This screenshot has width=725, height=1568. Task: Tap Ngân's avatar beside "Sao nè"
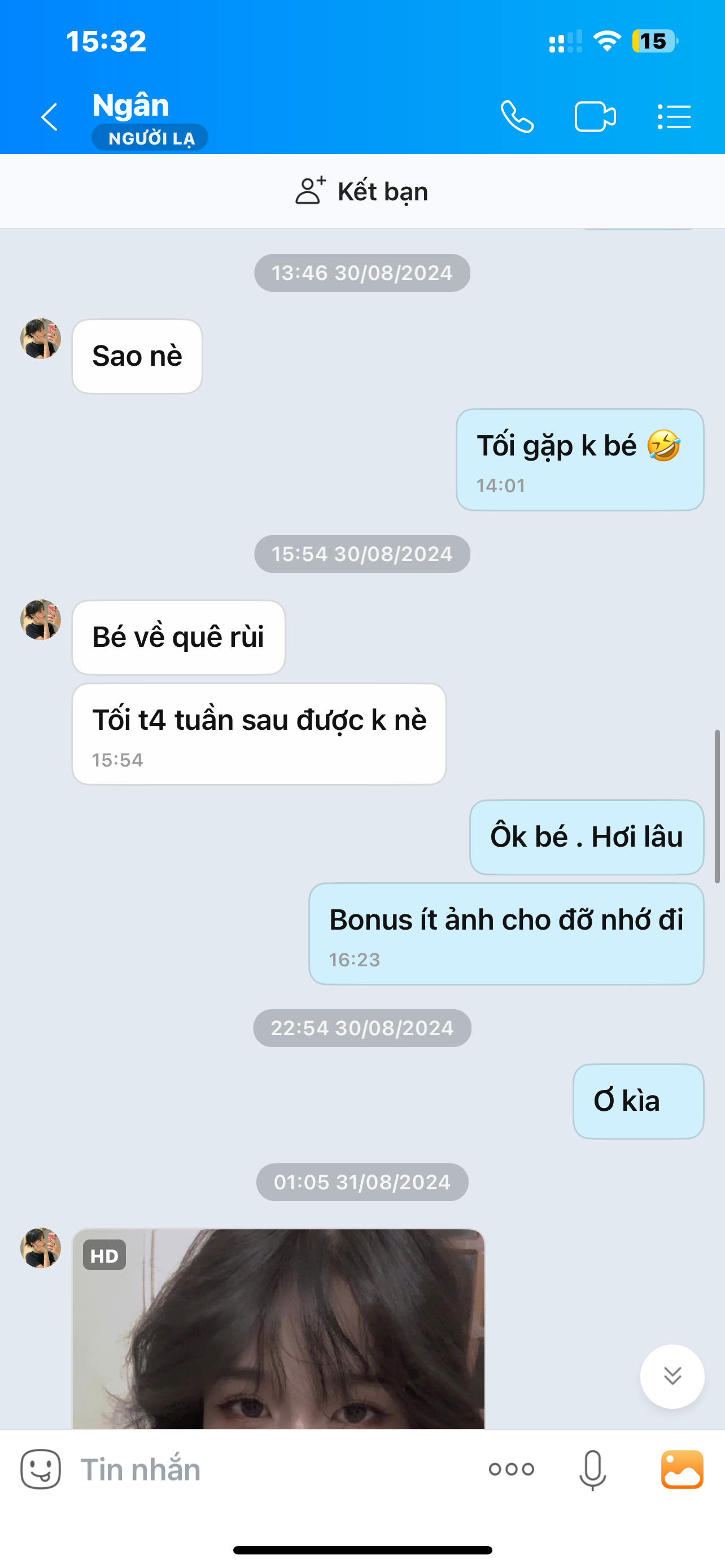pos(41,339)
